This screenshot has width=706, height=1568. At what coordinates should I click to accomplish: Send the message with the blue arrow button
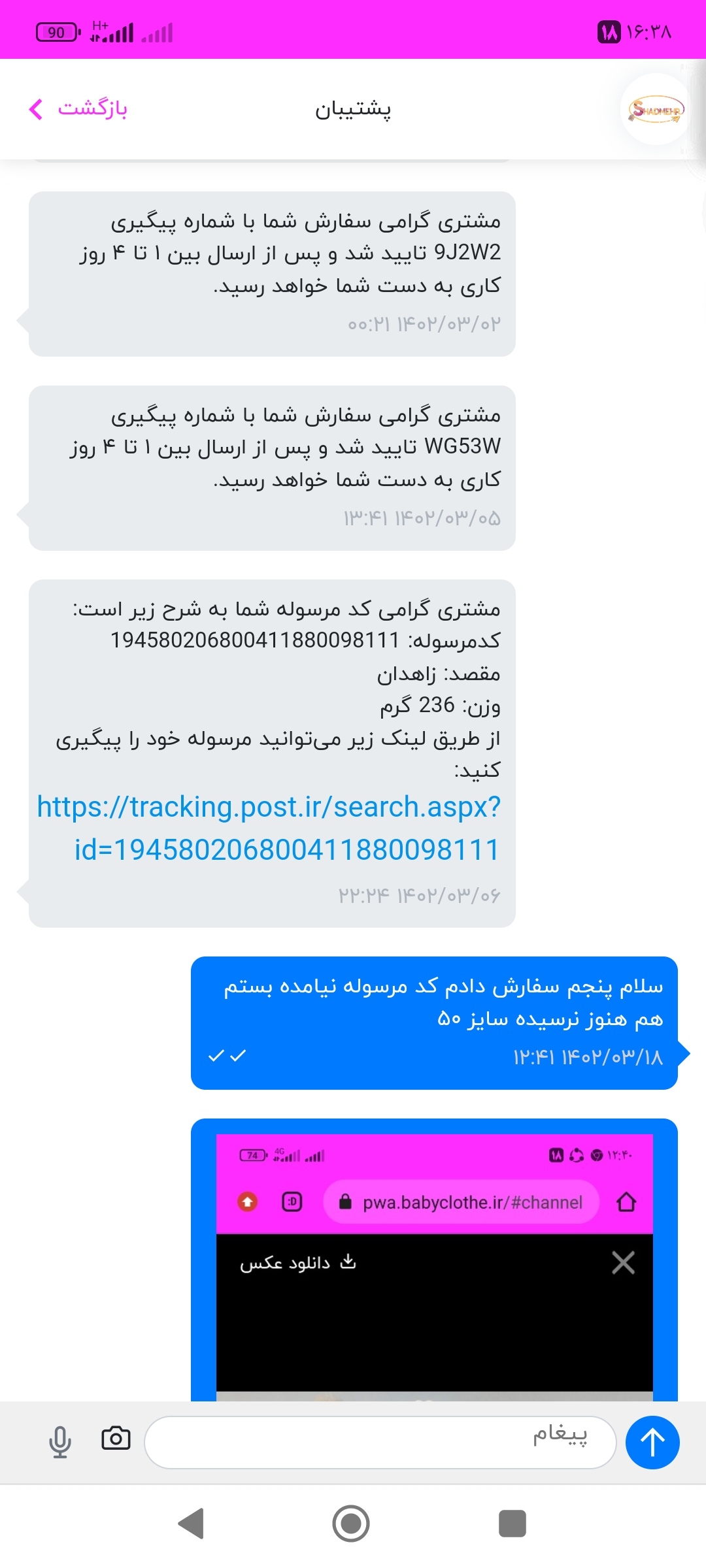652,1442
